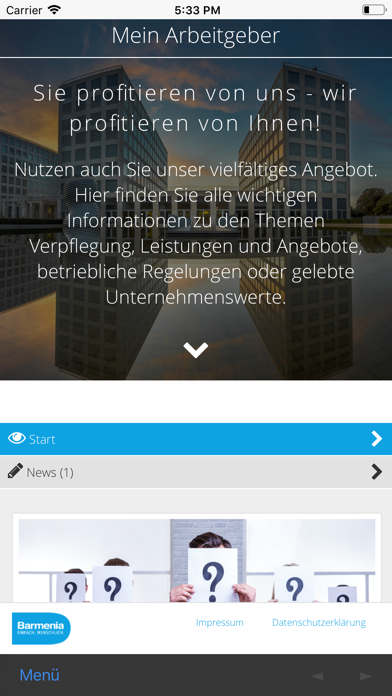Open the Datenschutzerklärung link

[319, 622]
